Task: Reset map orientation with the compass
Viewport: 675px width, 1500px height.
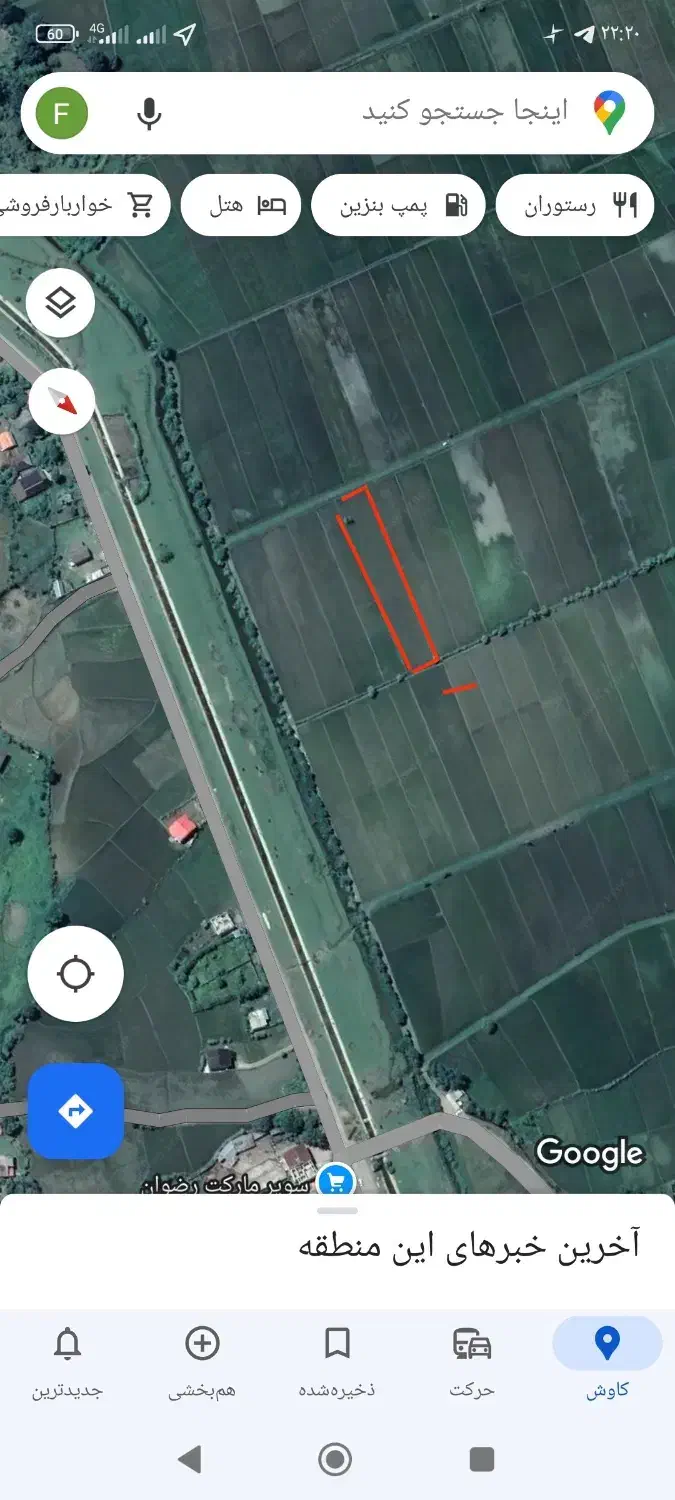Action: (62, 402)
